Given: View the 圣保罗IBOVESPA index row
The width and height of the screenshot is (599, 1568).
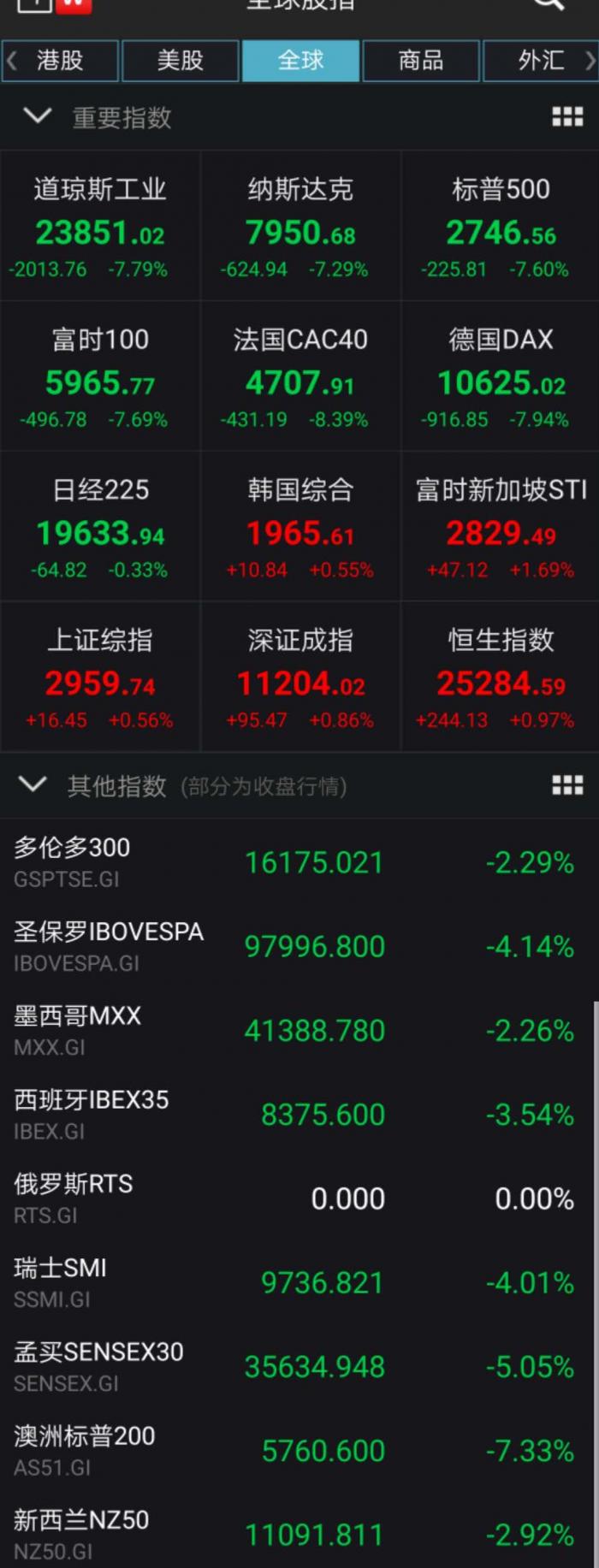Looking at the screenshot, I should click(299, 945).
